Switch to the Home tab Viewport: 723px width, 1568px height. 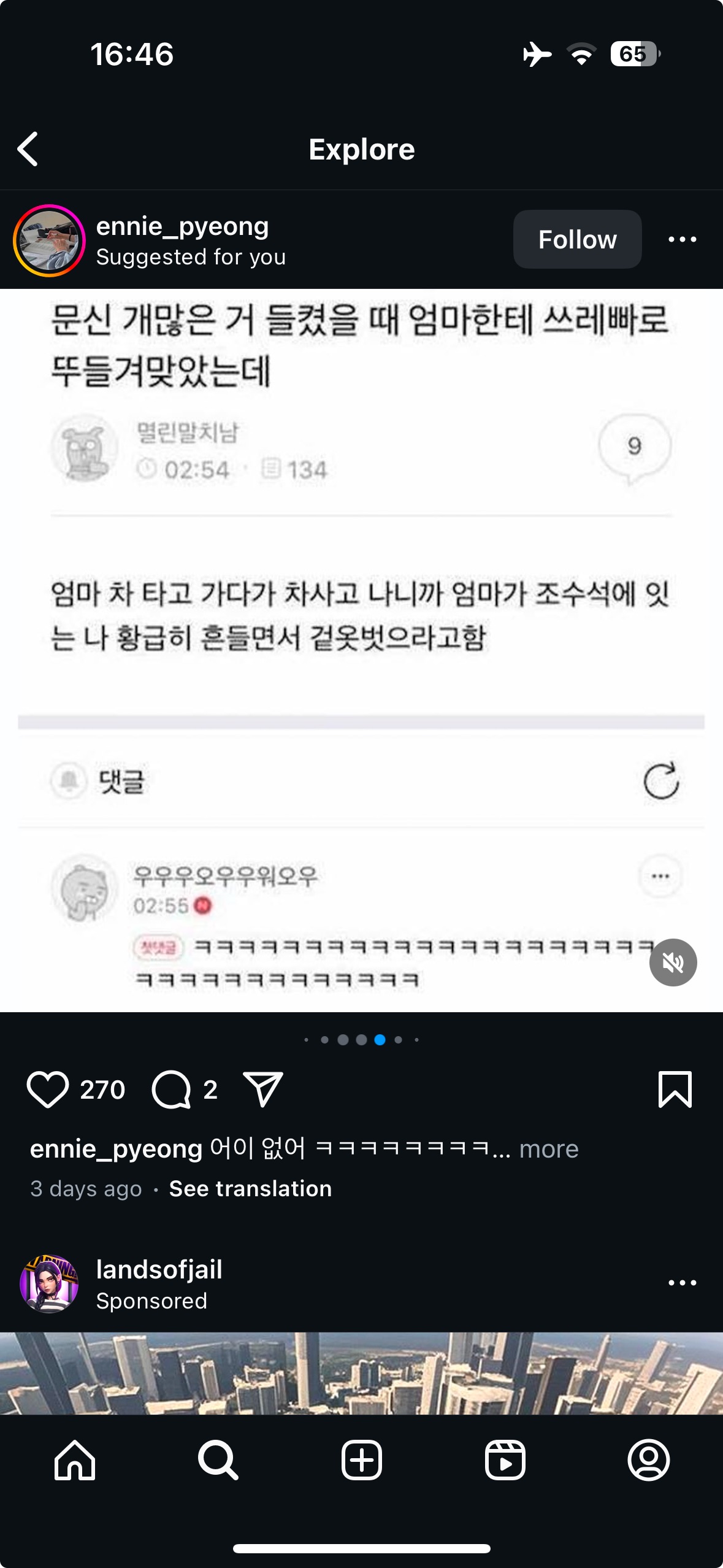75,1460
